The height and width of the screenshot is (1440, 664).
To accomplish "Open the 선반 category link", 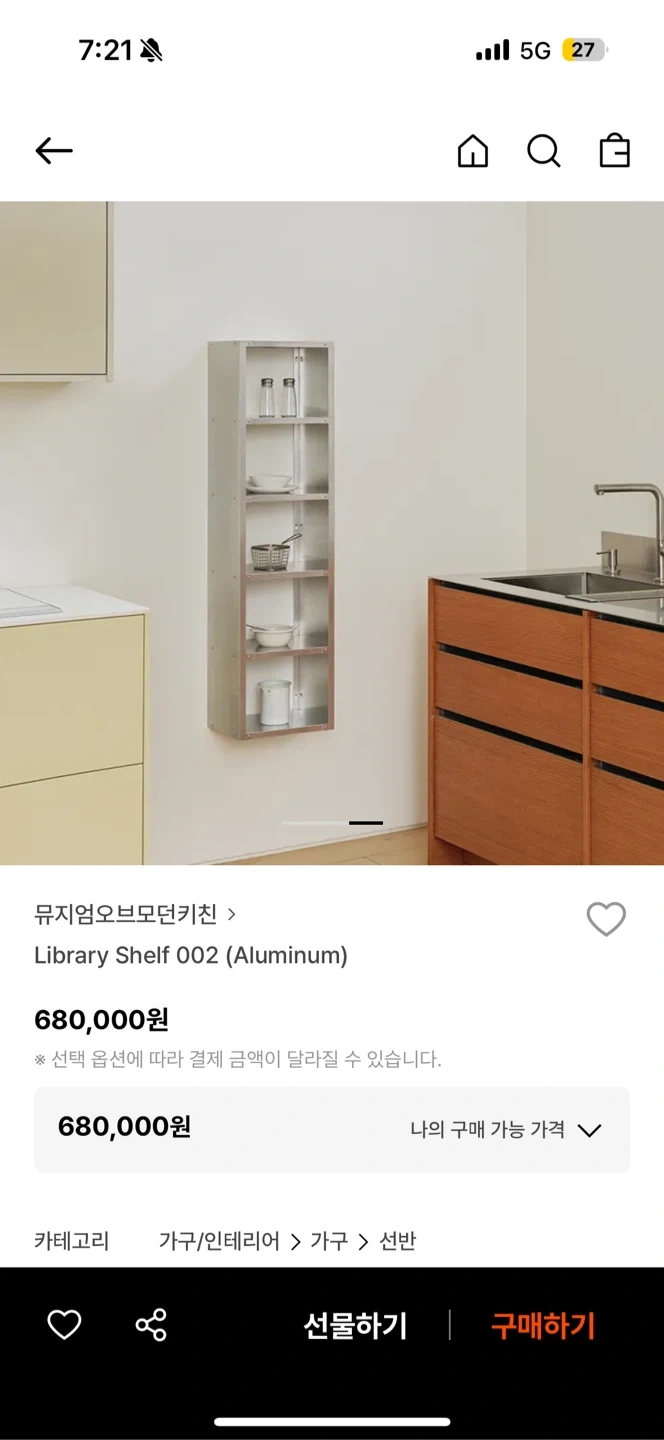I will 397,1241.
